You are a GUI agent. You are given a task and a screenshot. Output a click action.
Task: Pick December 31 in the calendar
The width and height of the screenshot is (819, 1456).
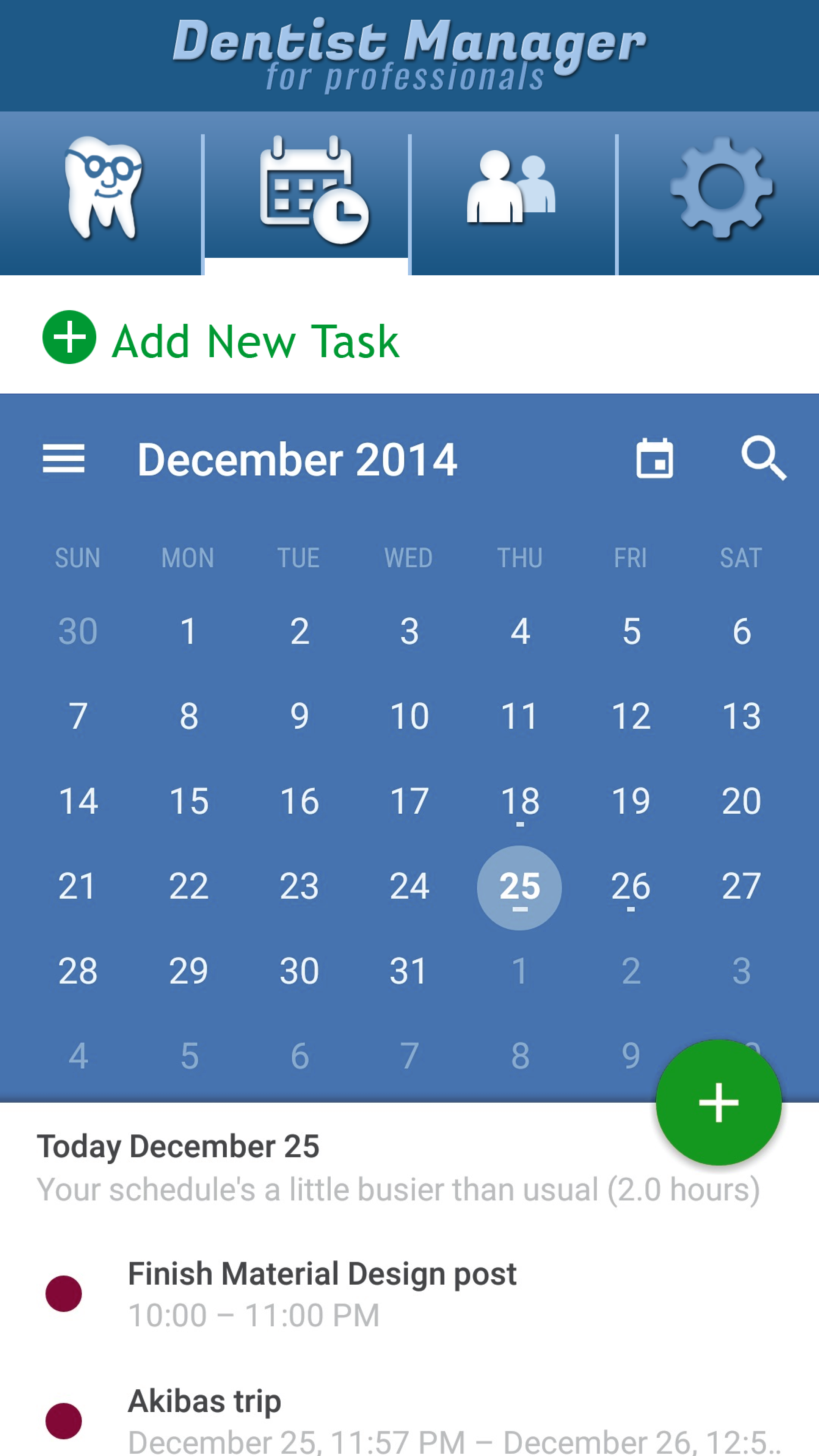409,971
